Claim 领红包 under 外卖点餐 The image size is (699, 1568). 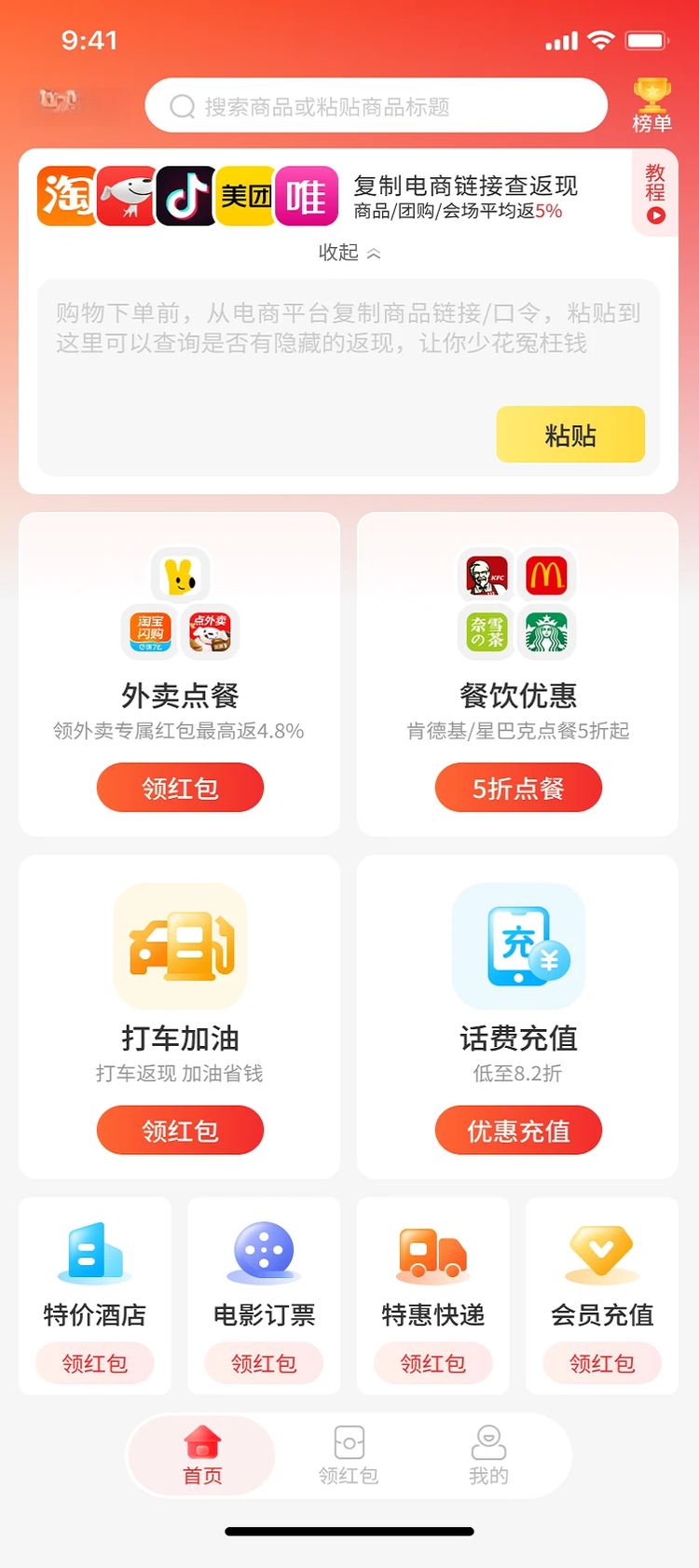[180, 788]
